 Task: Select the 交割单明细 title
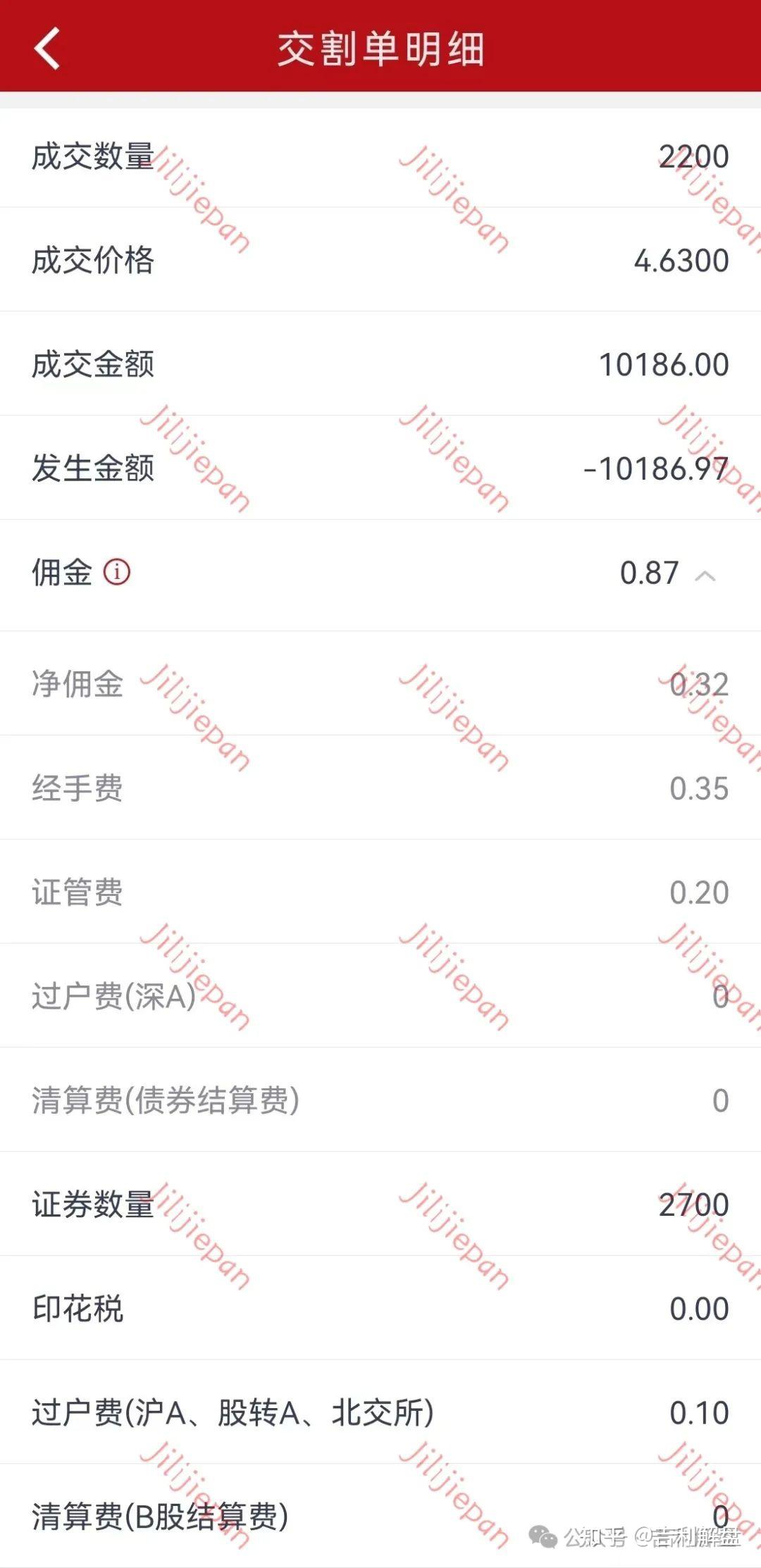[380, 49]
